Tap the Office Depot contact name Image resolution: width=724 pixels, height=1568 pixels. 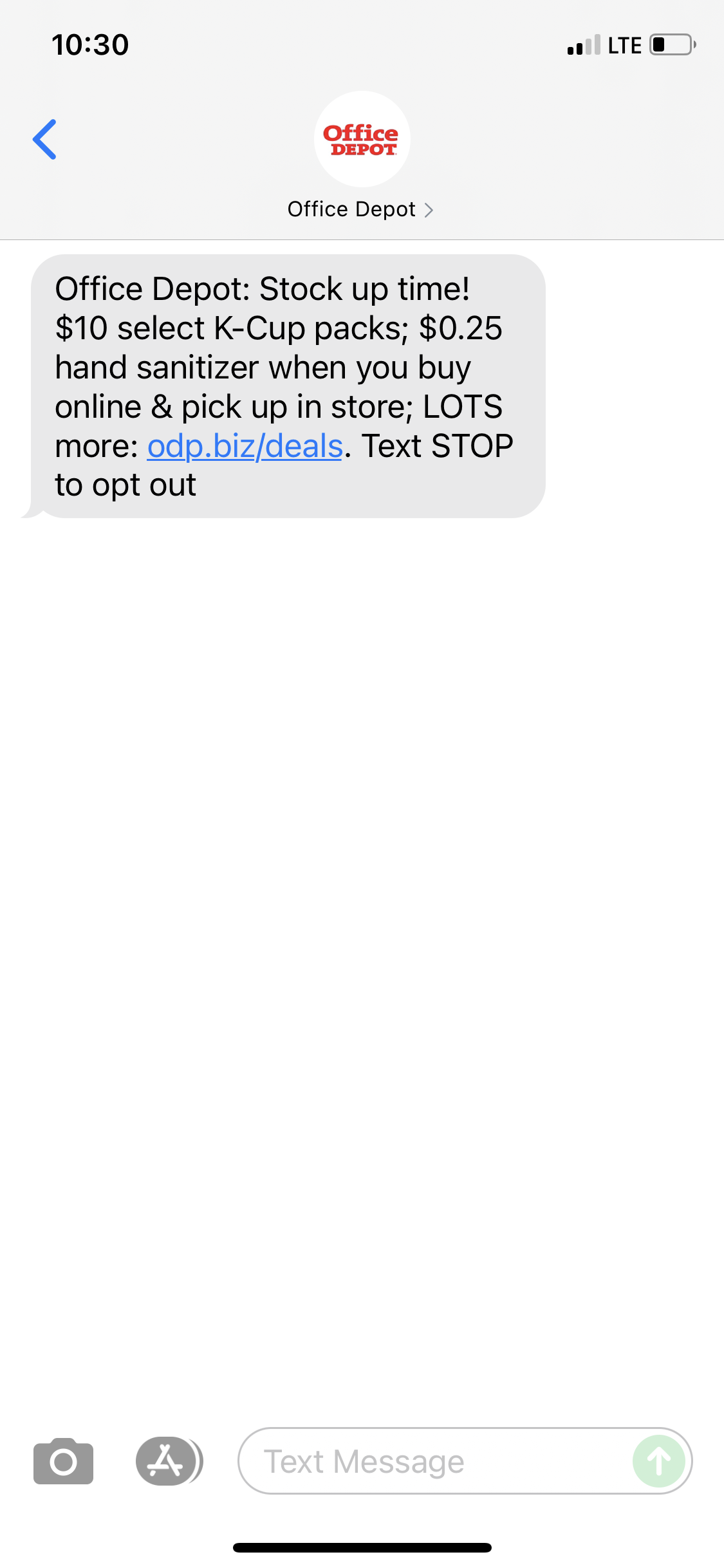coord(351,209)
